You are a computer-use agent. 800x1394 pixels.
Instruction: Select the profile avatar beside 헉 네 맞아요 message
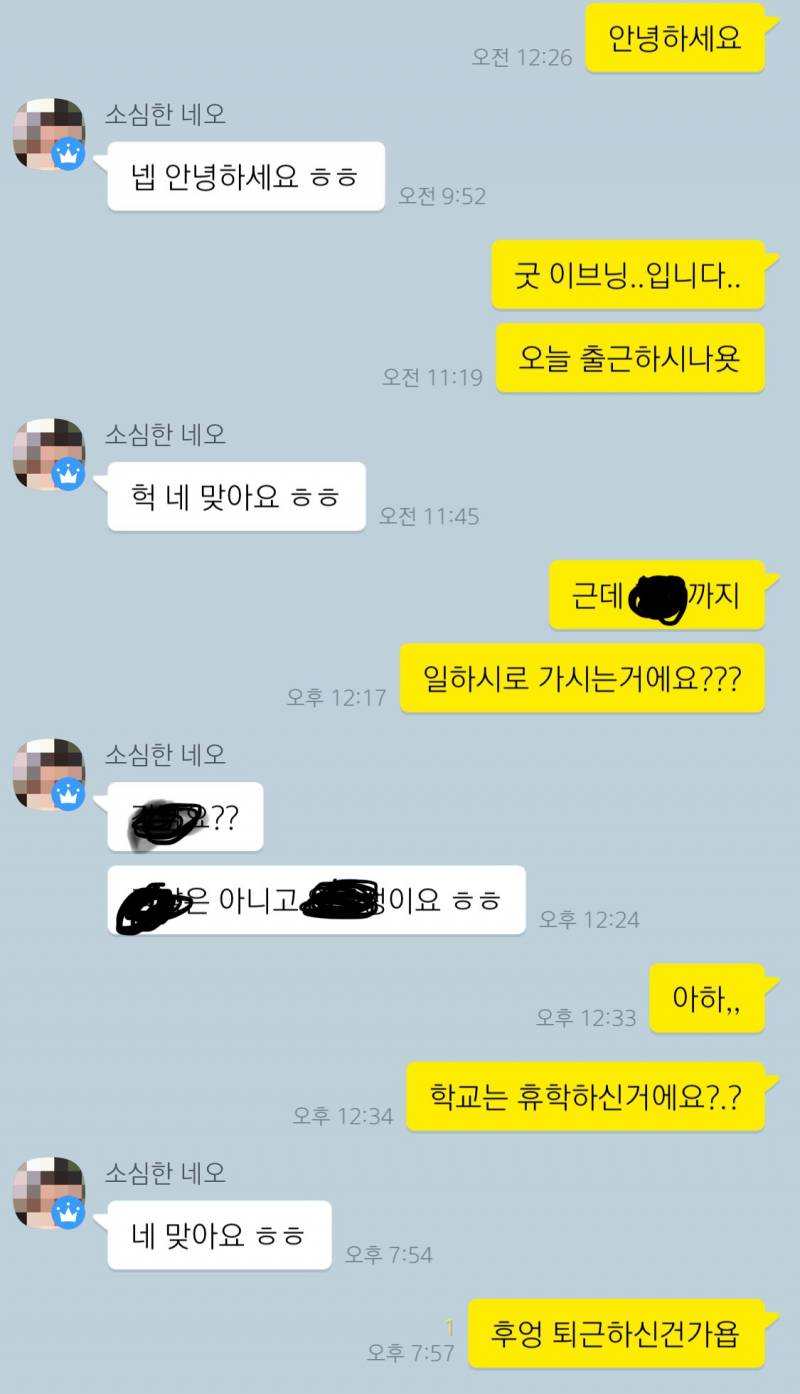48,454
